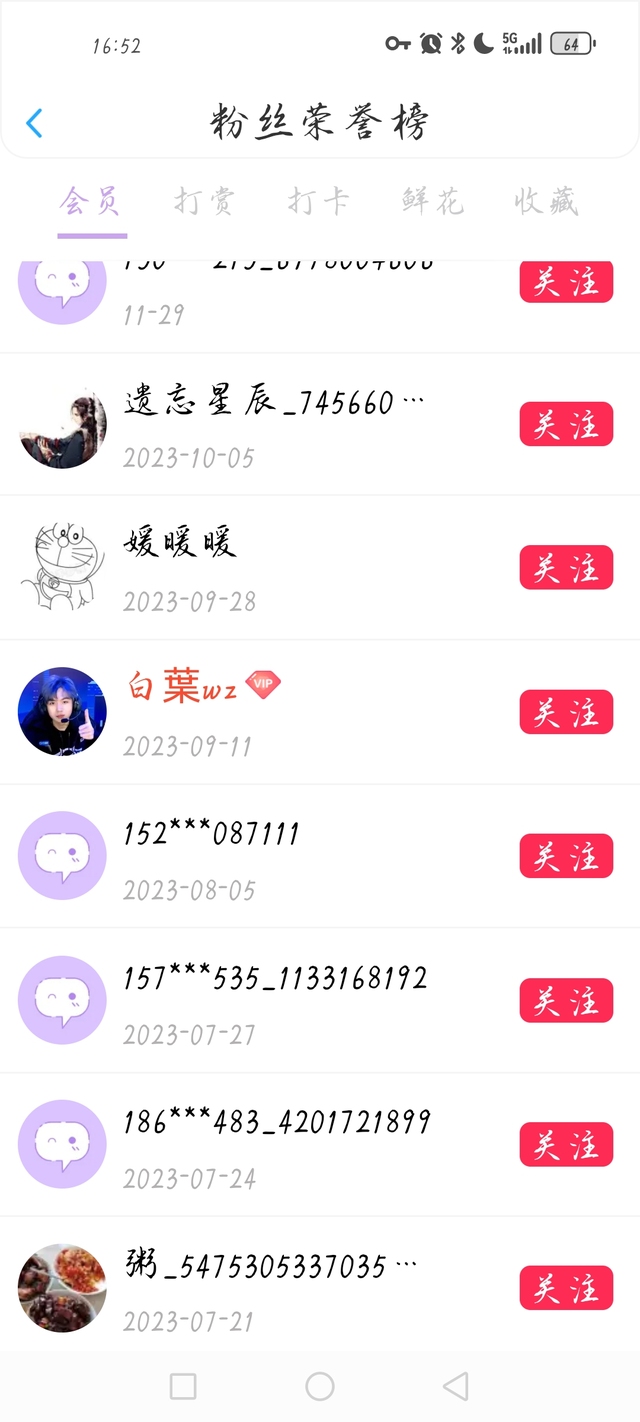This screenshot has height=1422, width=640.
Task: Go back using the top-left arrow
Action: point(35,123)
